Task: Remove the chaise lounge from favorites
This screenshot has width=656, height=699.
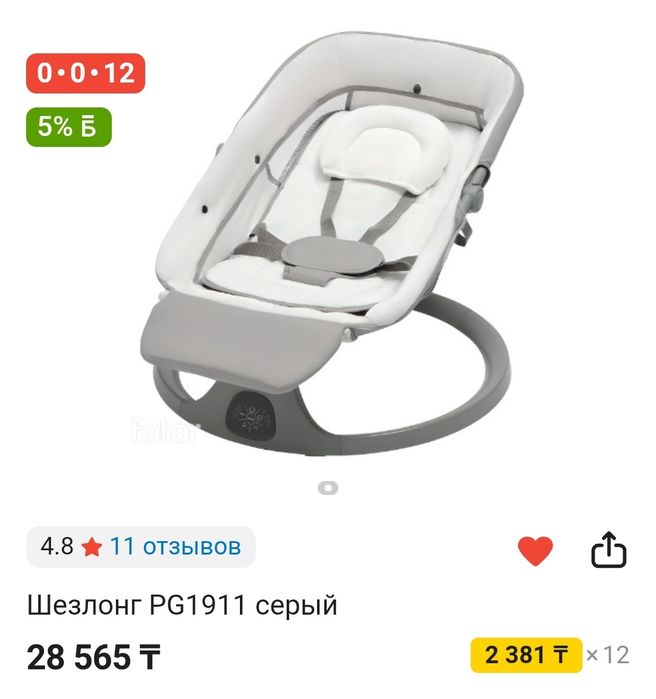Action: coord(535,550)
